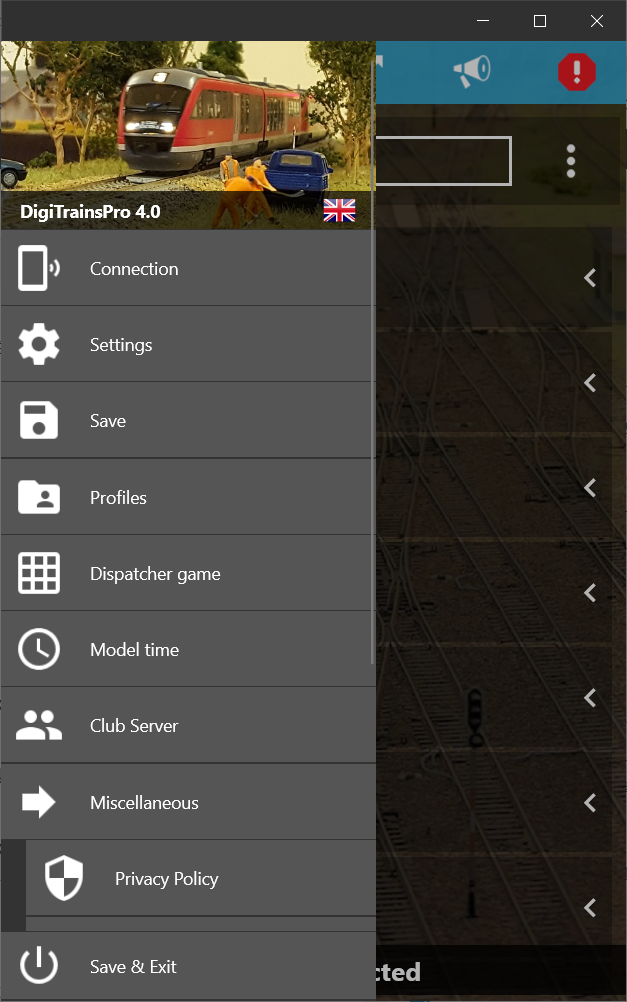Launch the Dispatcher game
Screen dimensions: 627x1002
pos(155,574)
